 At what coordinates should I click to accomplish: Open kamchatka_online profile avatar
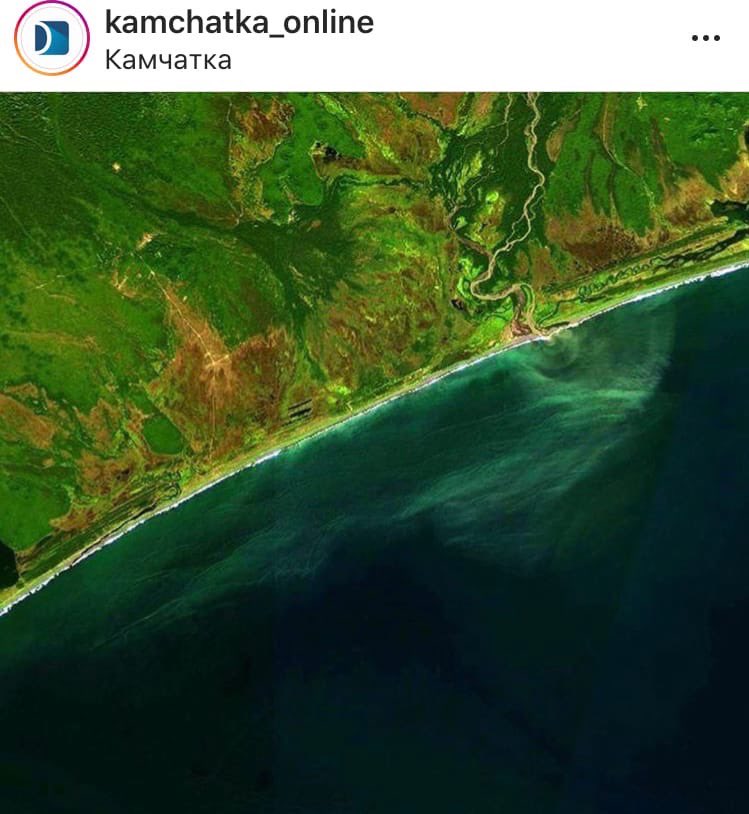pyautogui.click(x=51, y=39)
